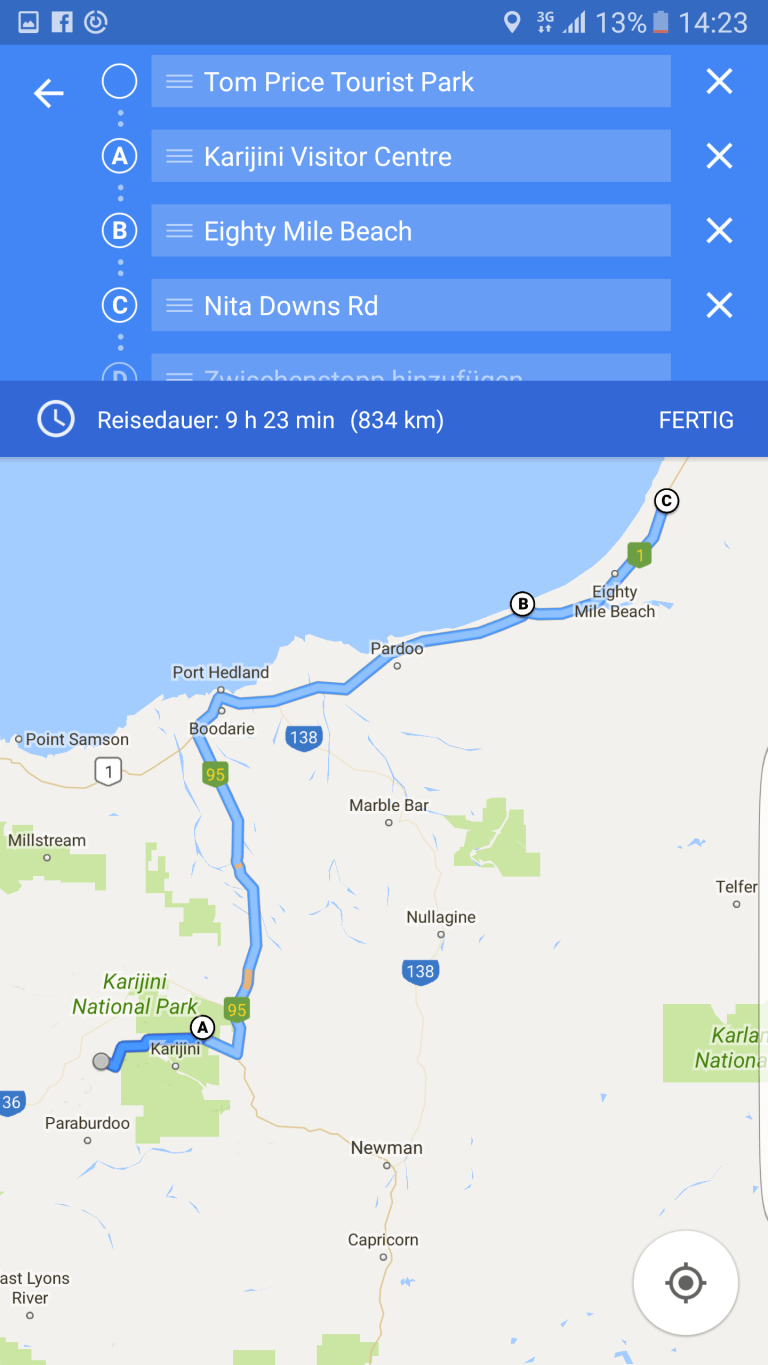The image size is (768, 1365).
Task: Remove Tom Price Tourist Park stop
Action: (x=719, y=82)
